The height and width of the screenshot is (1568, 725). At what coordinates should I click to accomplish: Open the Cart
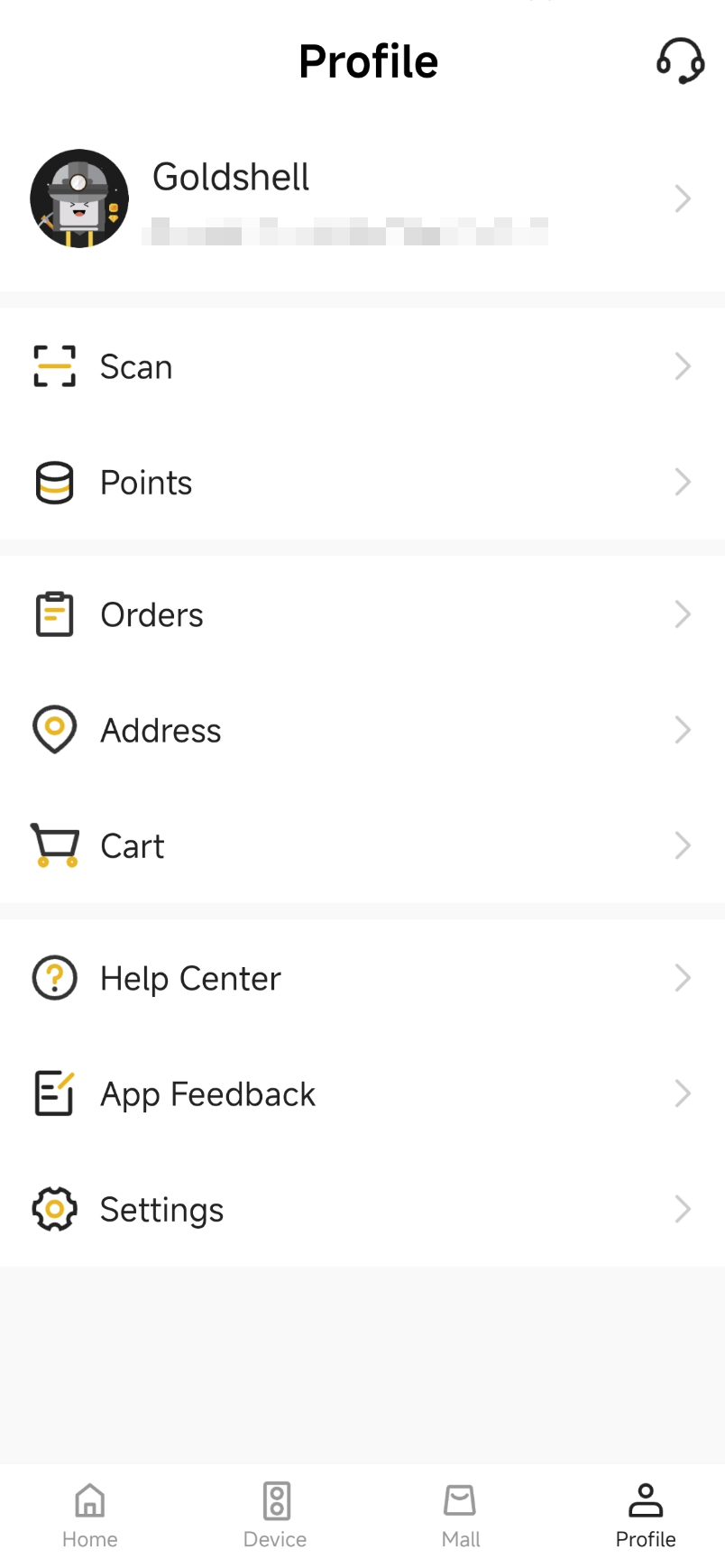tap(362, 845)
